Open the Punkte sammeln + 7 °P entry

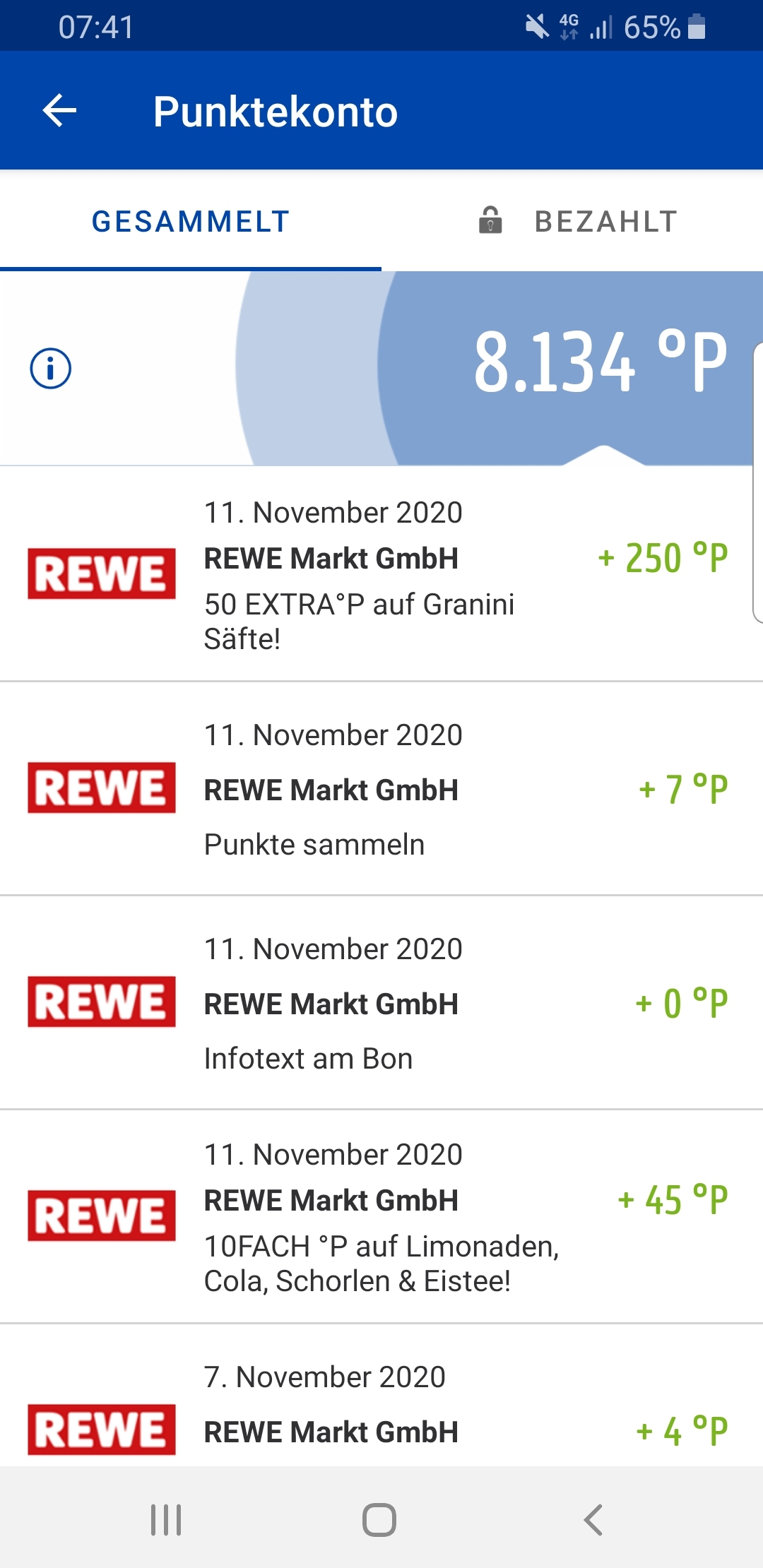coord(381,789)
